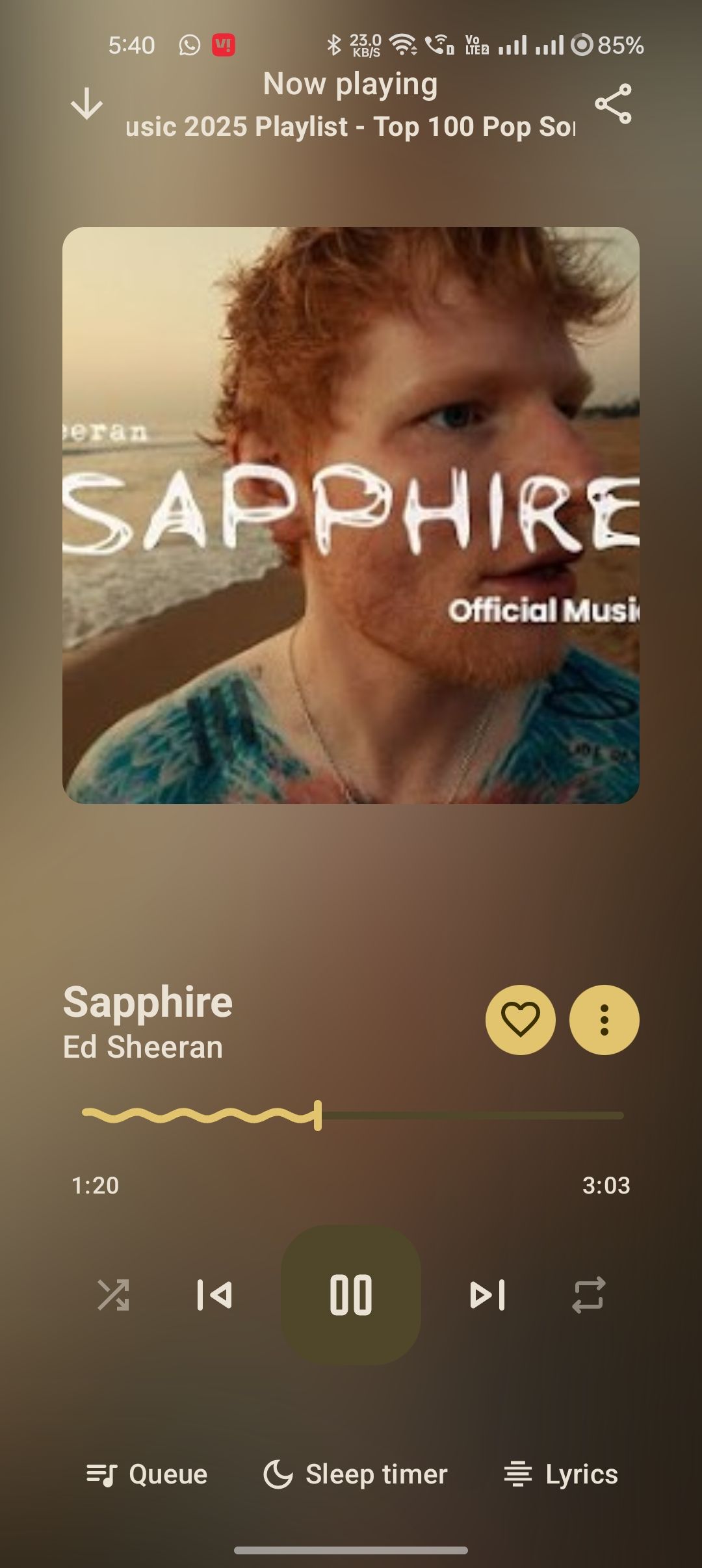Tap the Sapphire album artwork
Image resolution: width=702 pixels, height=1568 pixels.
[x=351, y=515]
